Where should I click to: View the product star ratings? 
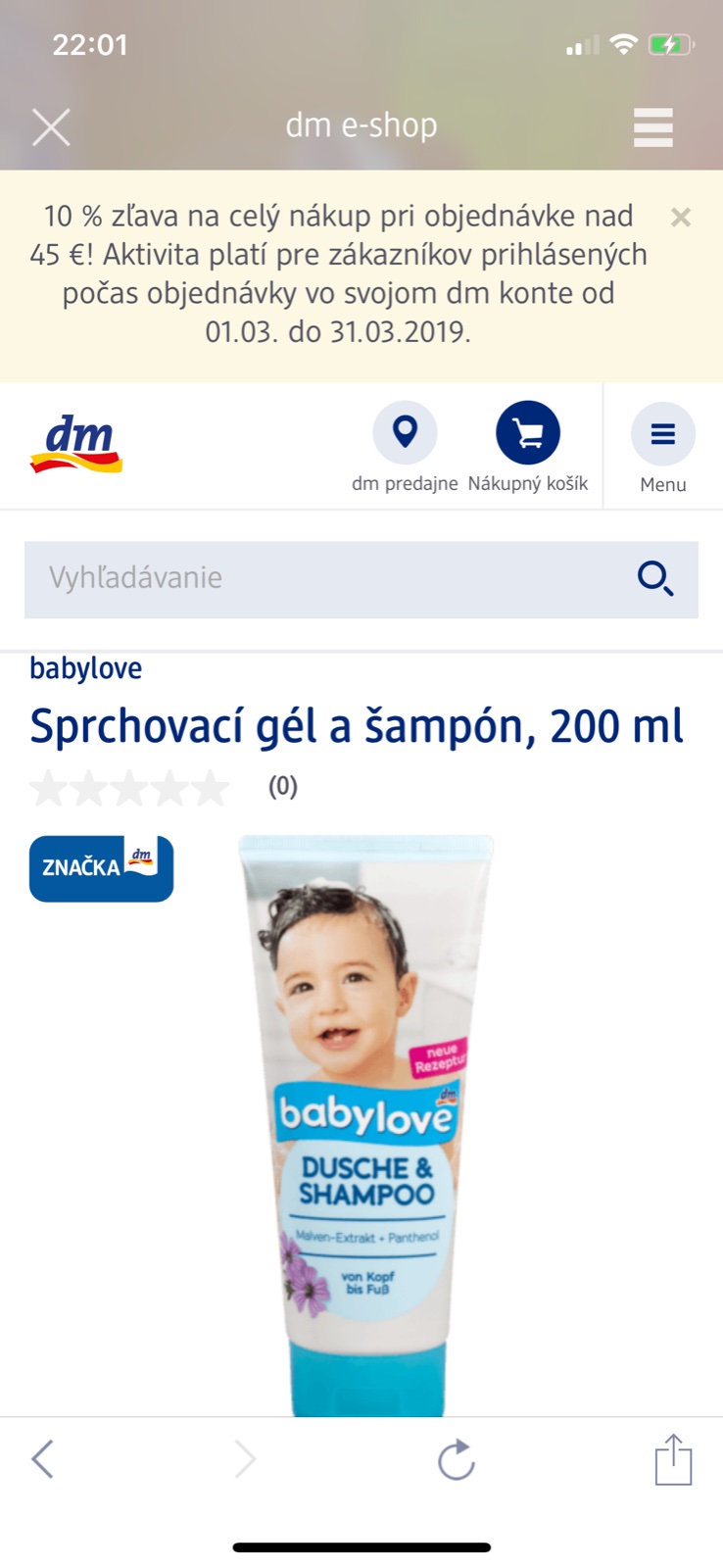(x=129, y=787)
